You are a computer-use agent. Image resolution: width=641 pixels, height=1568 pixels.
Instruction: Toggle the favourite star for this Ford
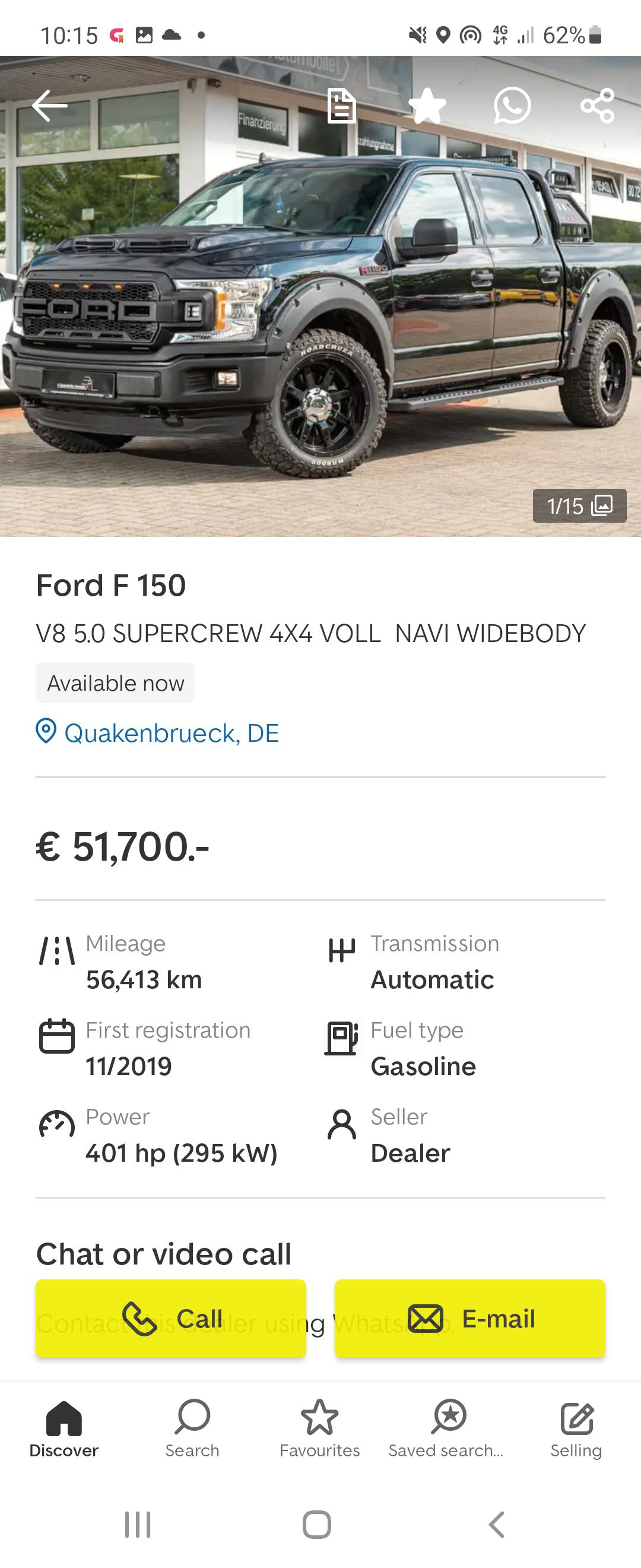click(x=427, y=106)
